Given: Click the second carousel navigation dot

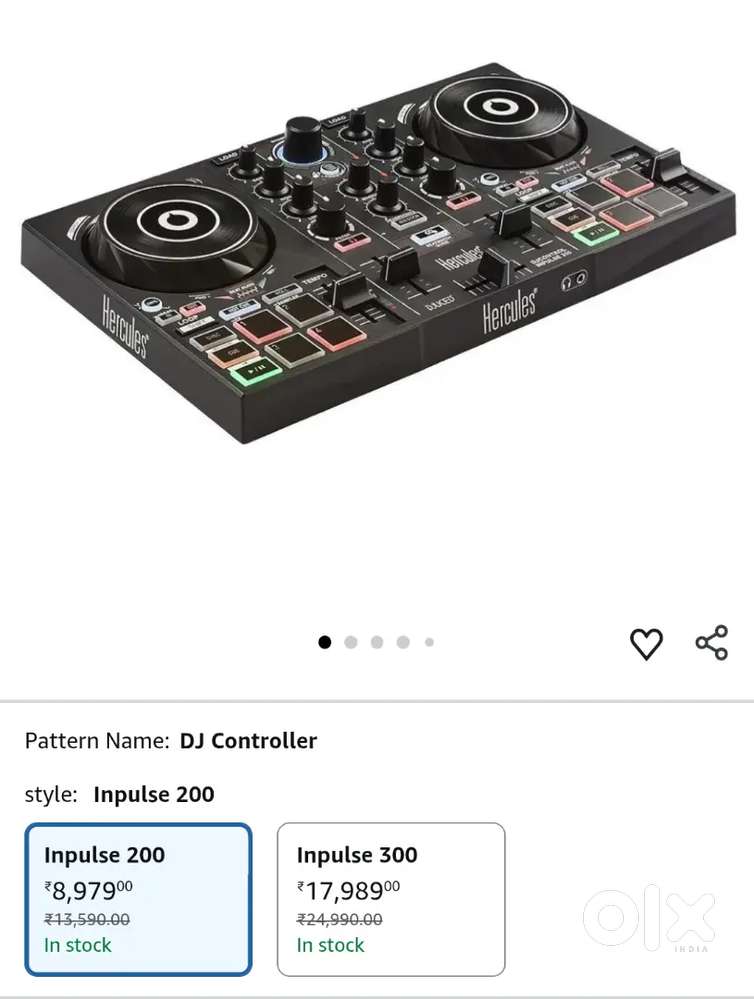Looking at the screenshot, I should click(x=350, y=643).
